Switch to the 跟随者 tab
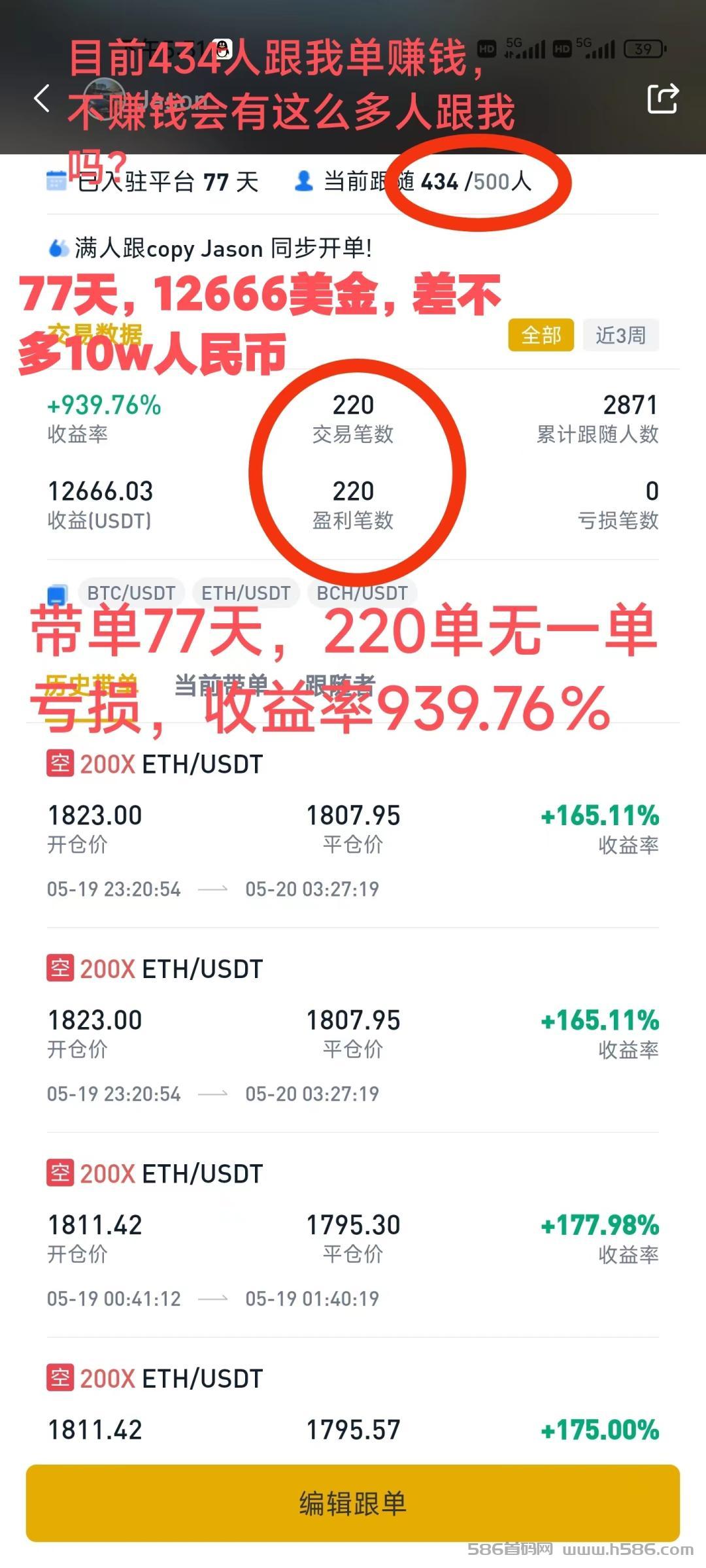This screenshot has height=1568, width=706. [x=340, y=685]
